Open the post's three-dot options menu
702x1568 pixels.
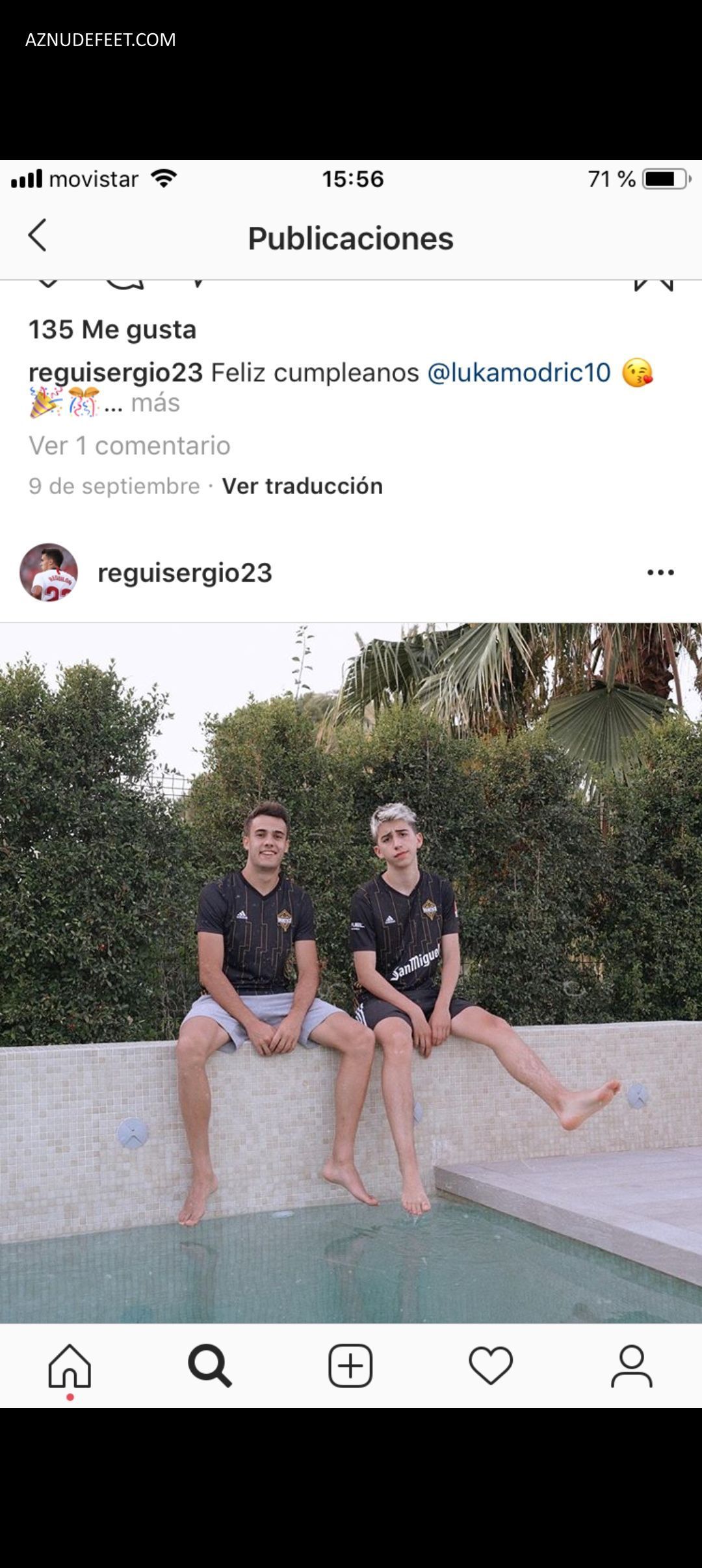point(660,573)
